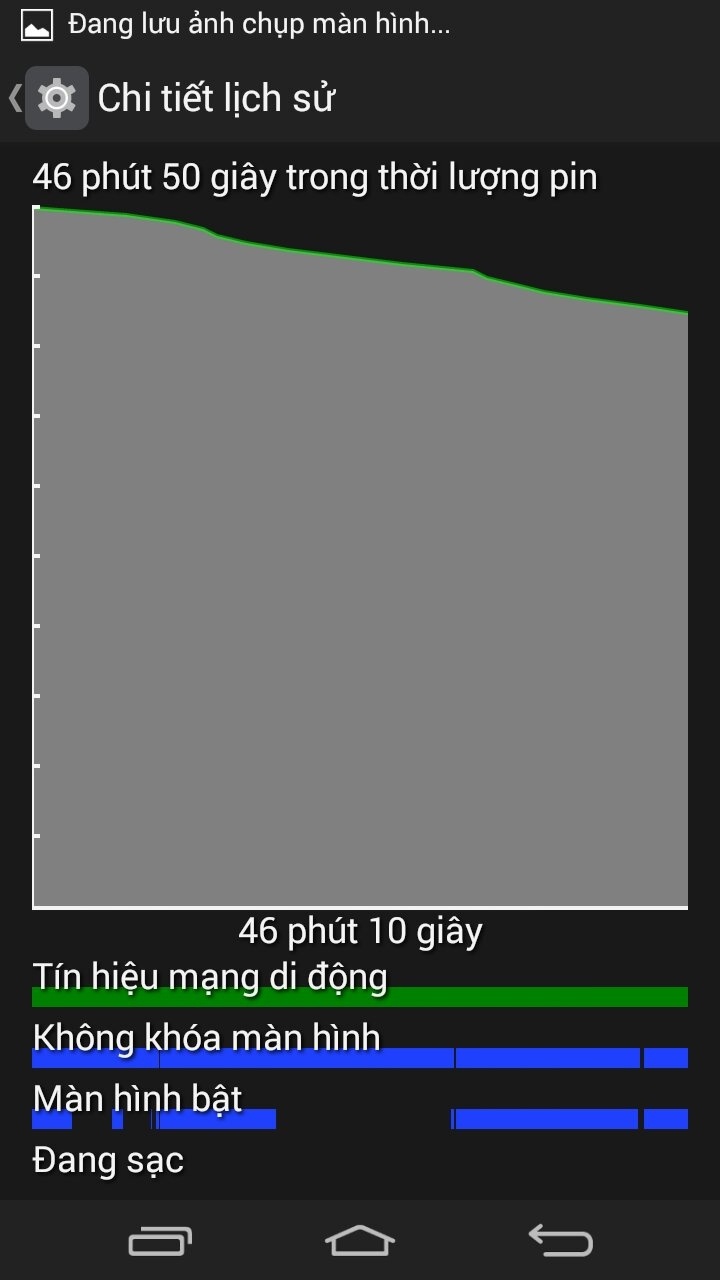Tap the system back button
Viewport: 720px width, 1280px height.
(x=560, y=1241)
